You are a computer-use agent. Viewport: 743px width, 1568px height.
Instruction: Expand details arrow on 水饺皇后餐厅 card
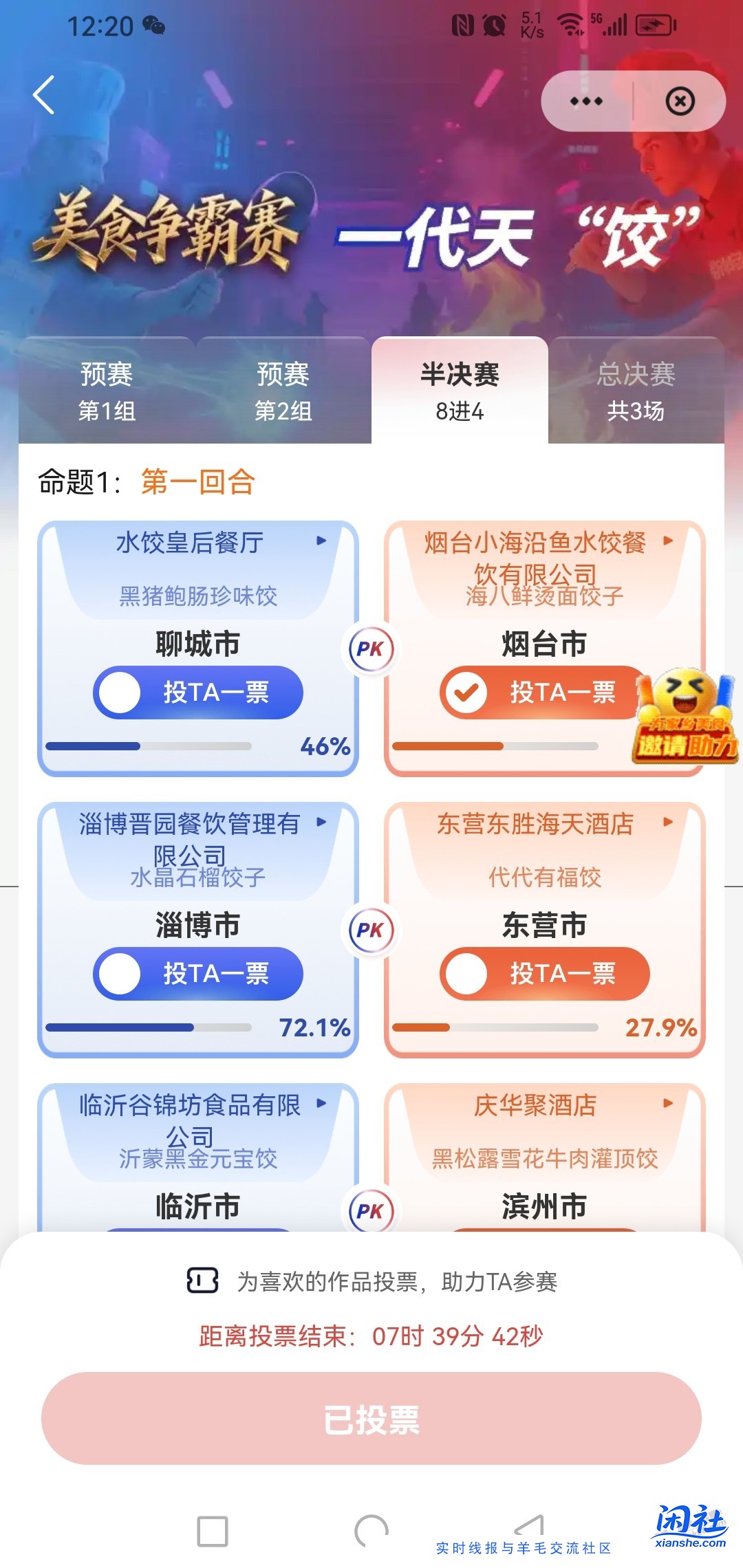(x=319, y=543)
